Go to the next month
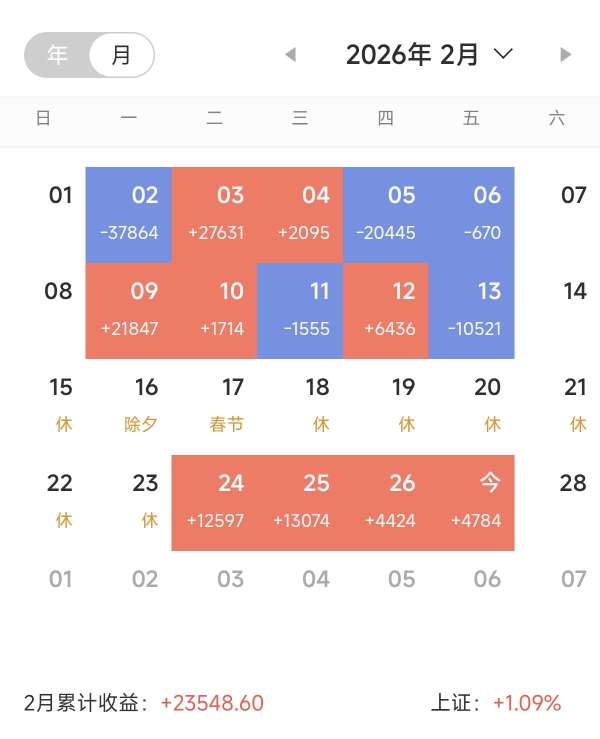 tap(566, 55)
